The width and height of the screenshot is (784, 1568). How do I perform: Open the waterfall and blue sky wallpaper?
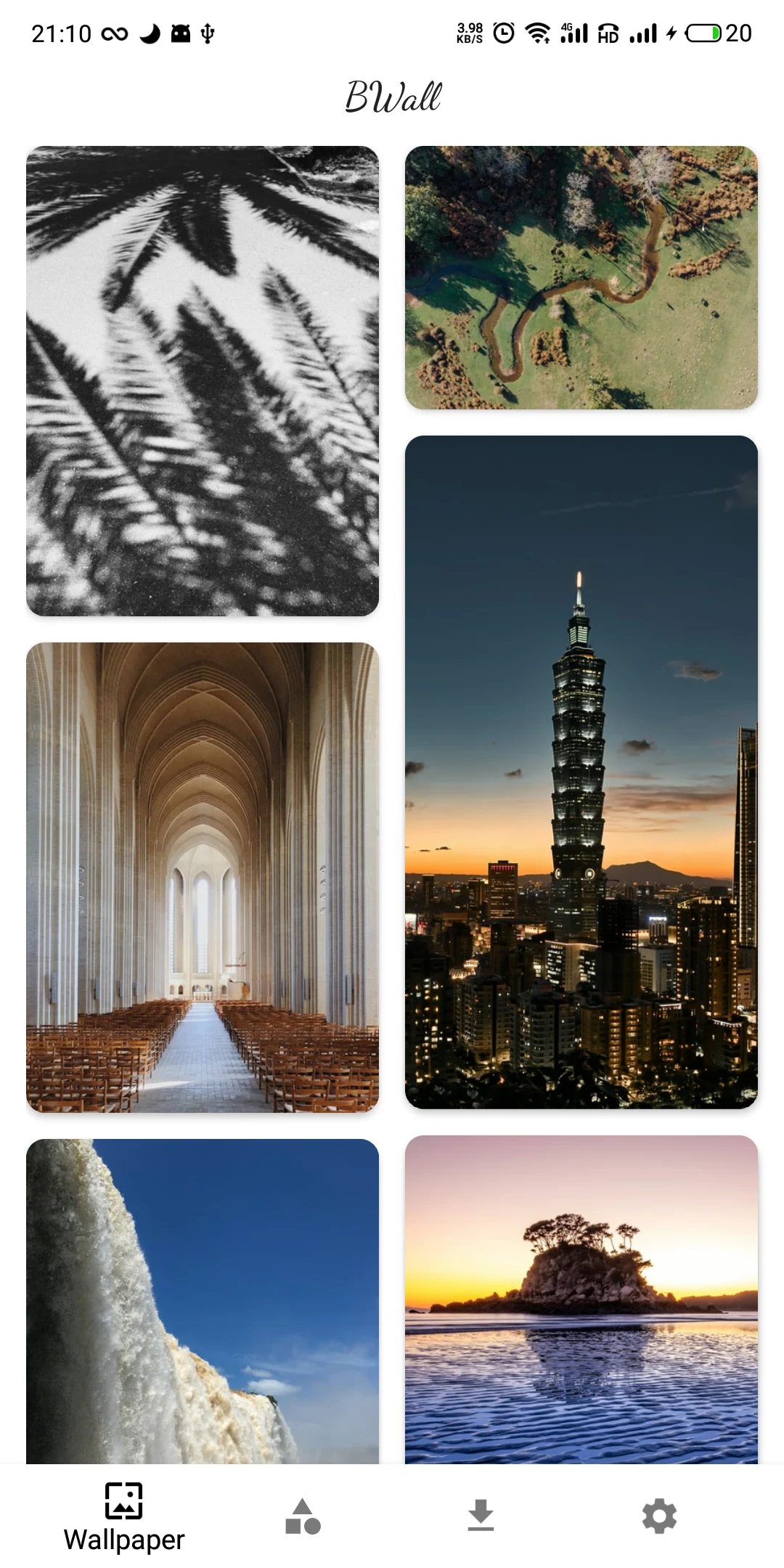[x=203, y=1301]
